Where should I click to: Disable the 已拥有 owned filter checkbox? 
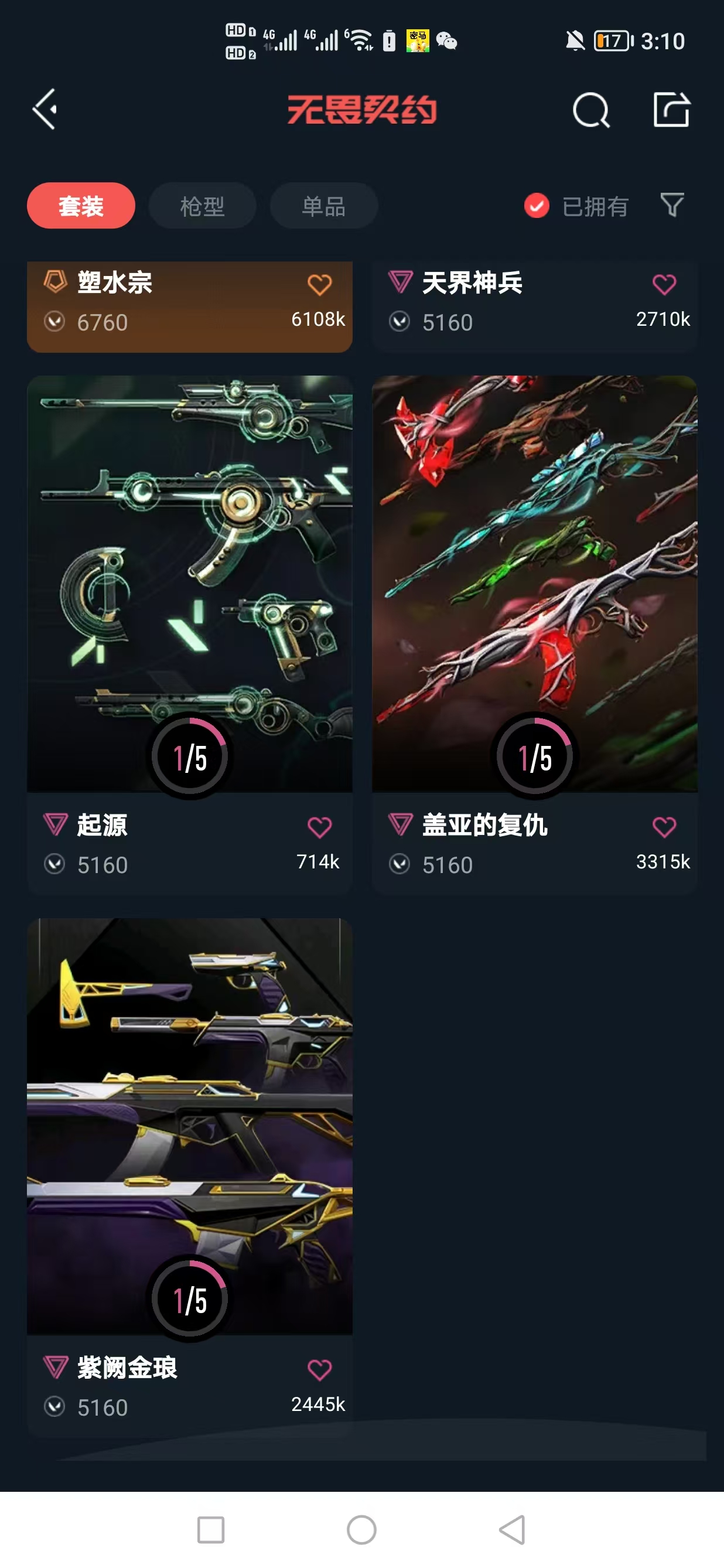tap(537, 206)
